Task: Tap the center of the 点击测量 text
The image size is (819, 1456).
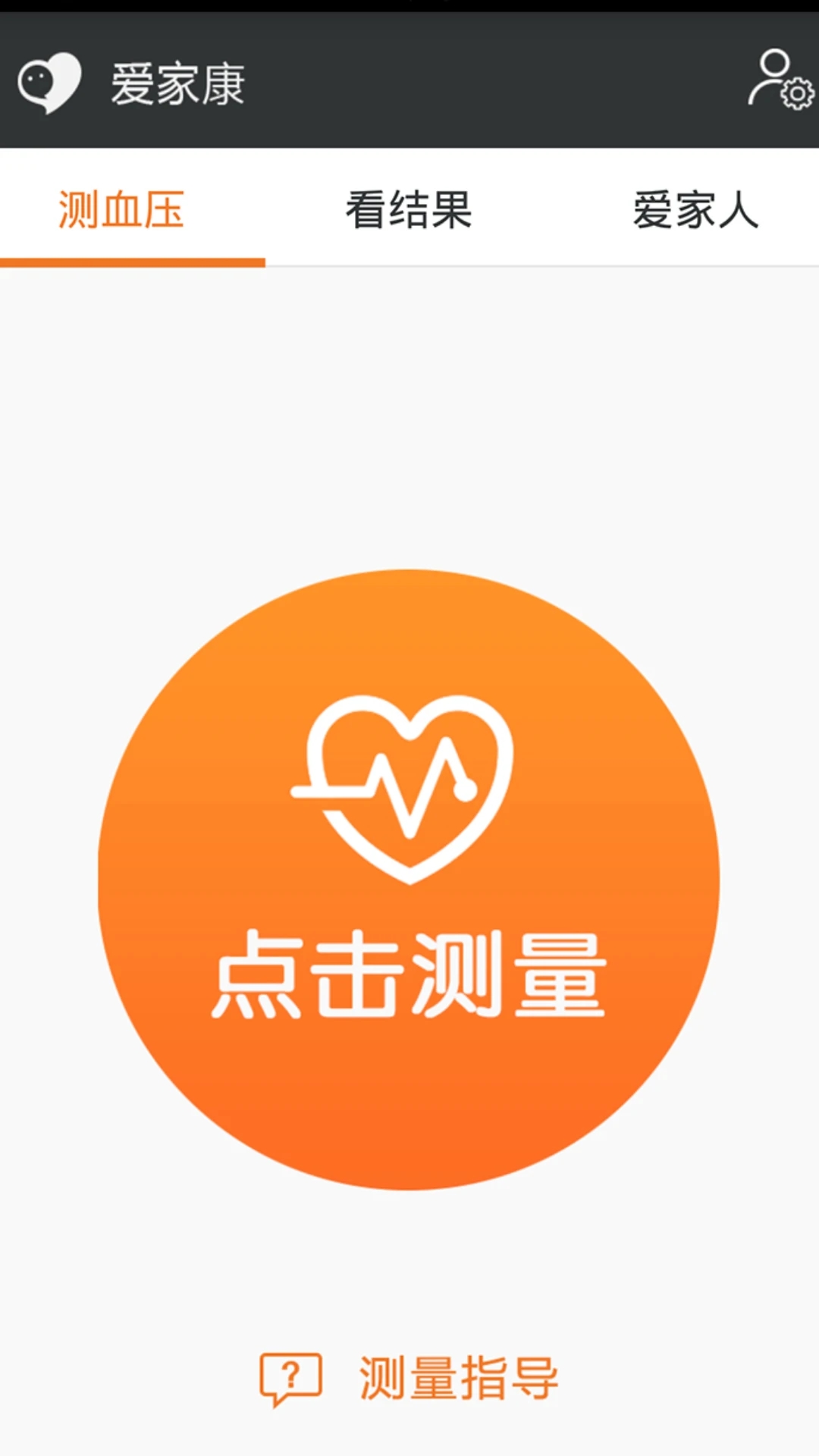Action: [x=408, y=974]
